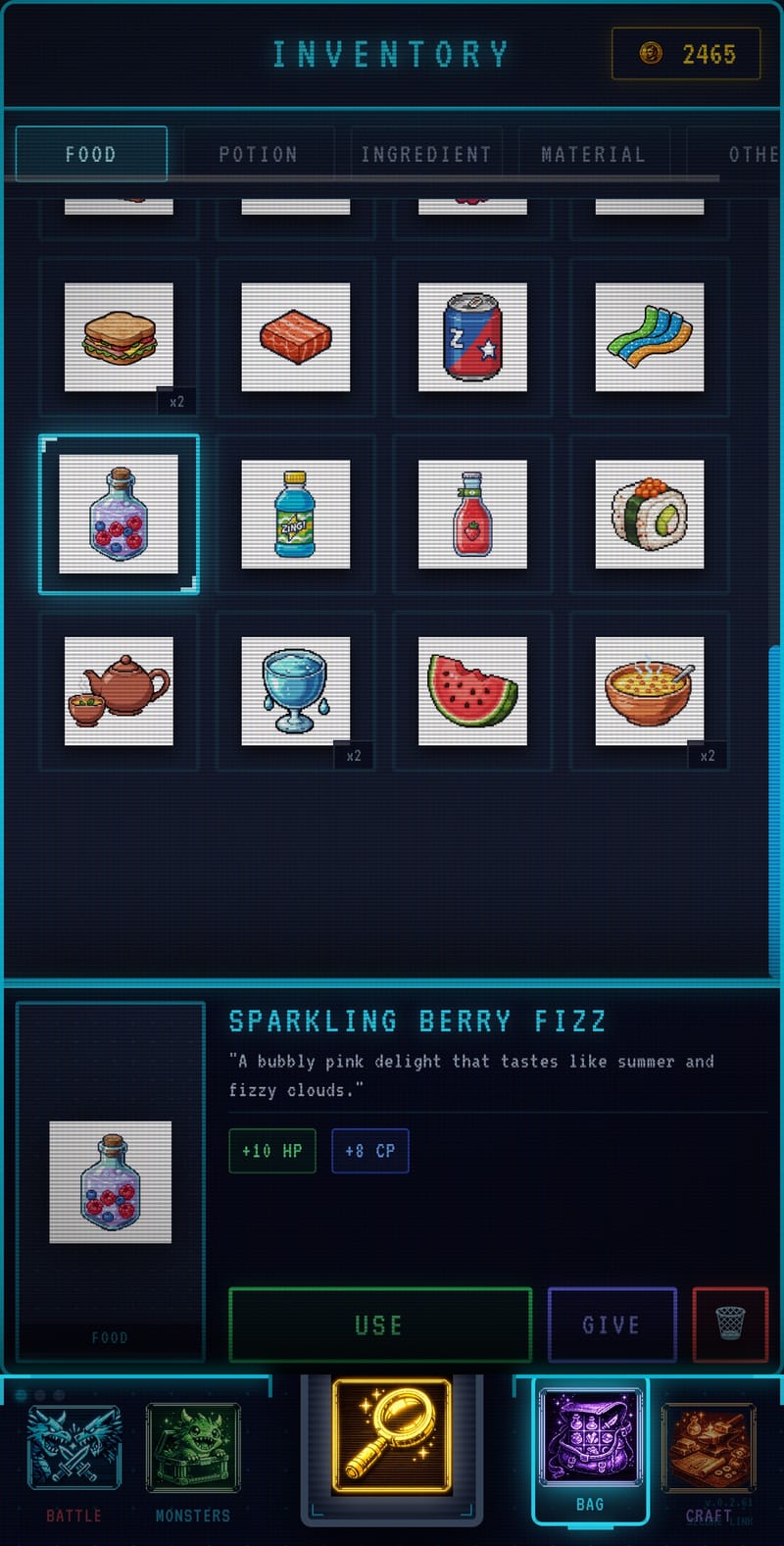Select the rainbow candy strips item
784x1546 pixels.
[x=649, y=337]
